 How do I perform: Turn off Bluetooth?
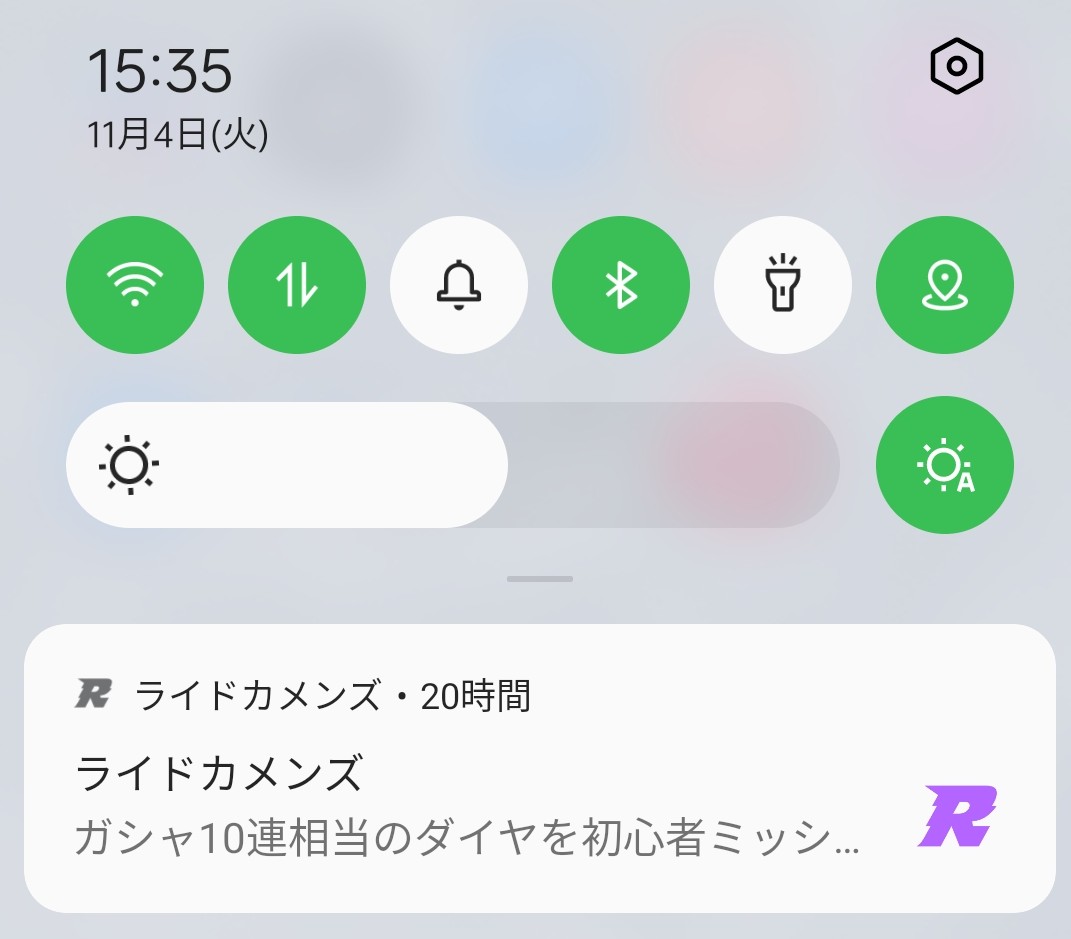621,286
